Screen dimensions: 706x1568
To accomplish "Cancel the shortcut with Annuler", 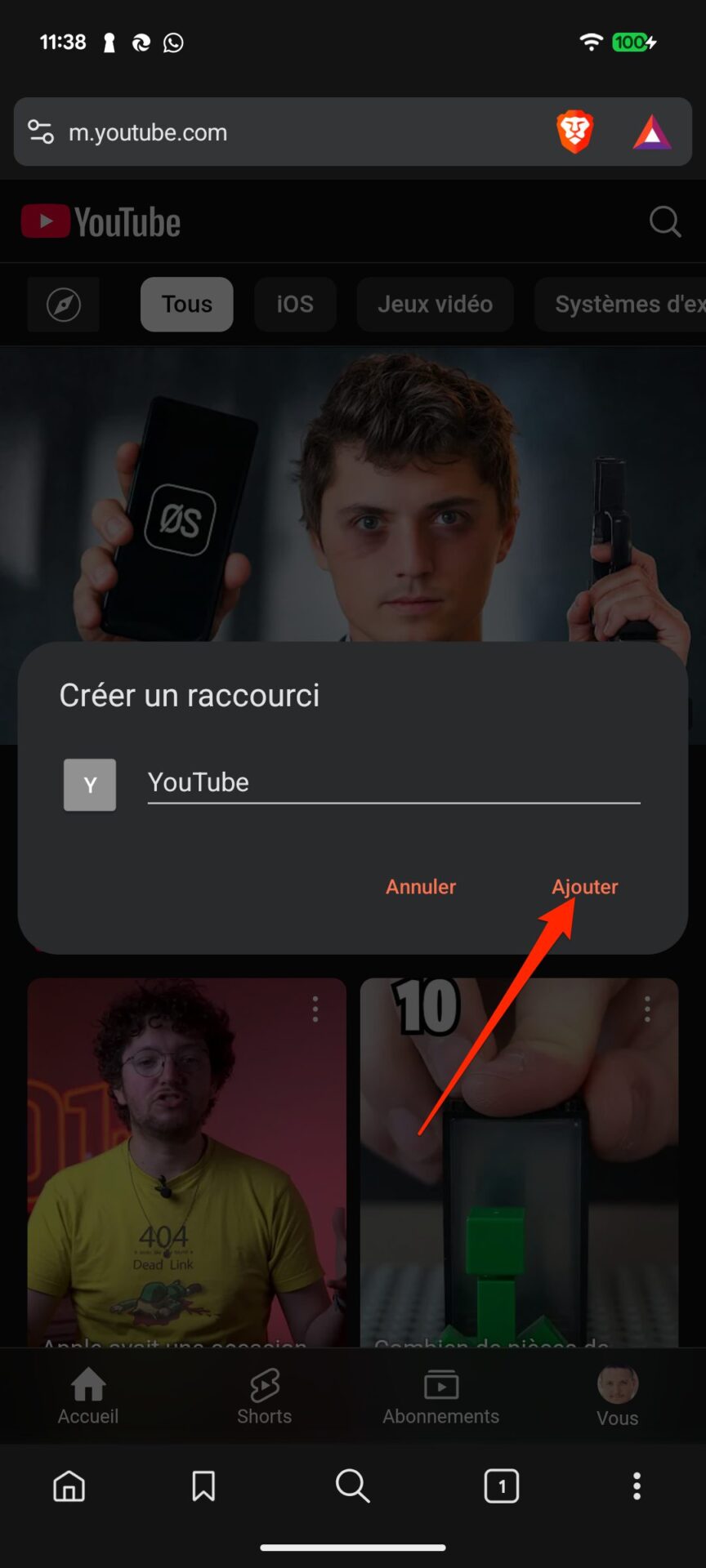I will [421, 887].
